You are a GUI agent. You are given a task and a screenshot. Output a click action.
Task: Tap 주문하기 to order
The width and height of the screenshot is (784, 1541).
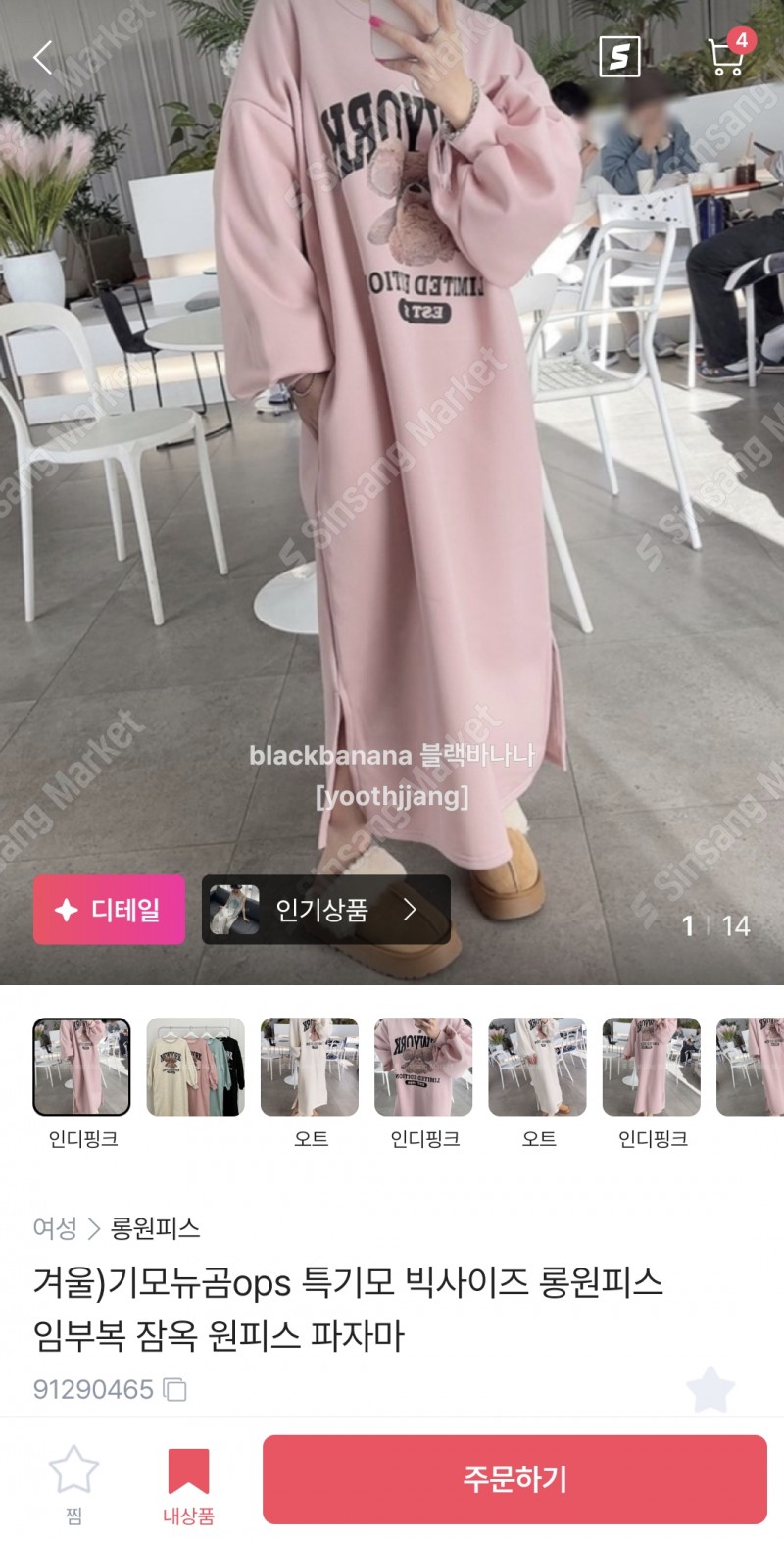(514, 1479)
